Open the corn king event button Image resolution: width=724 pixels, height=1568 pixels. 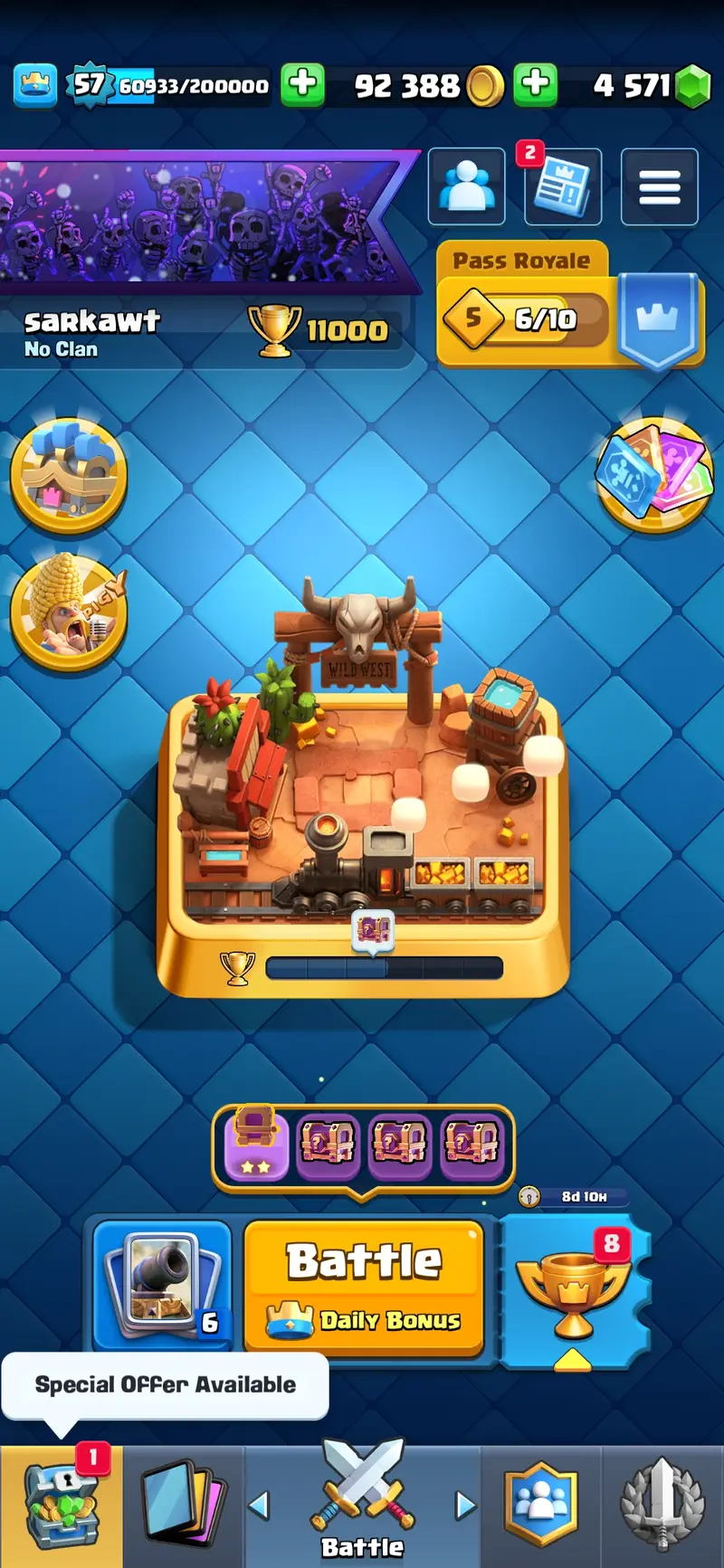69,613
